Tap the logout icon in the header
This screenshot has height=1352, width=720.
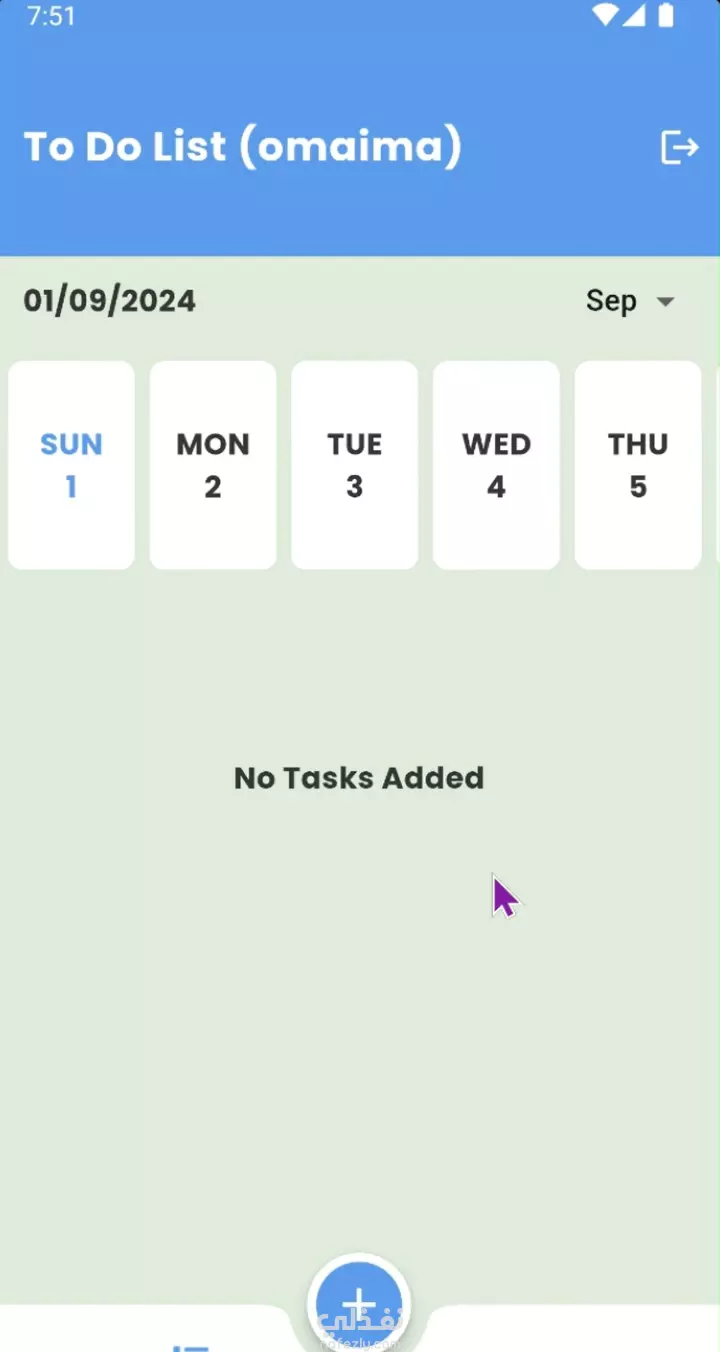point(680,148)
